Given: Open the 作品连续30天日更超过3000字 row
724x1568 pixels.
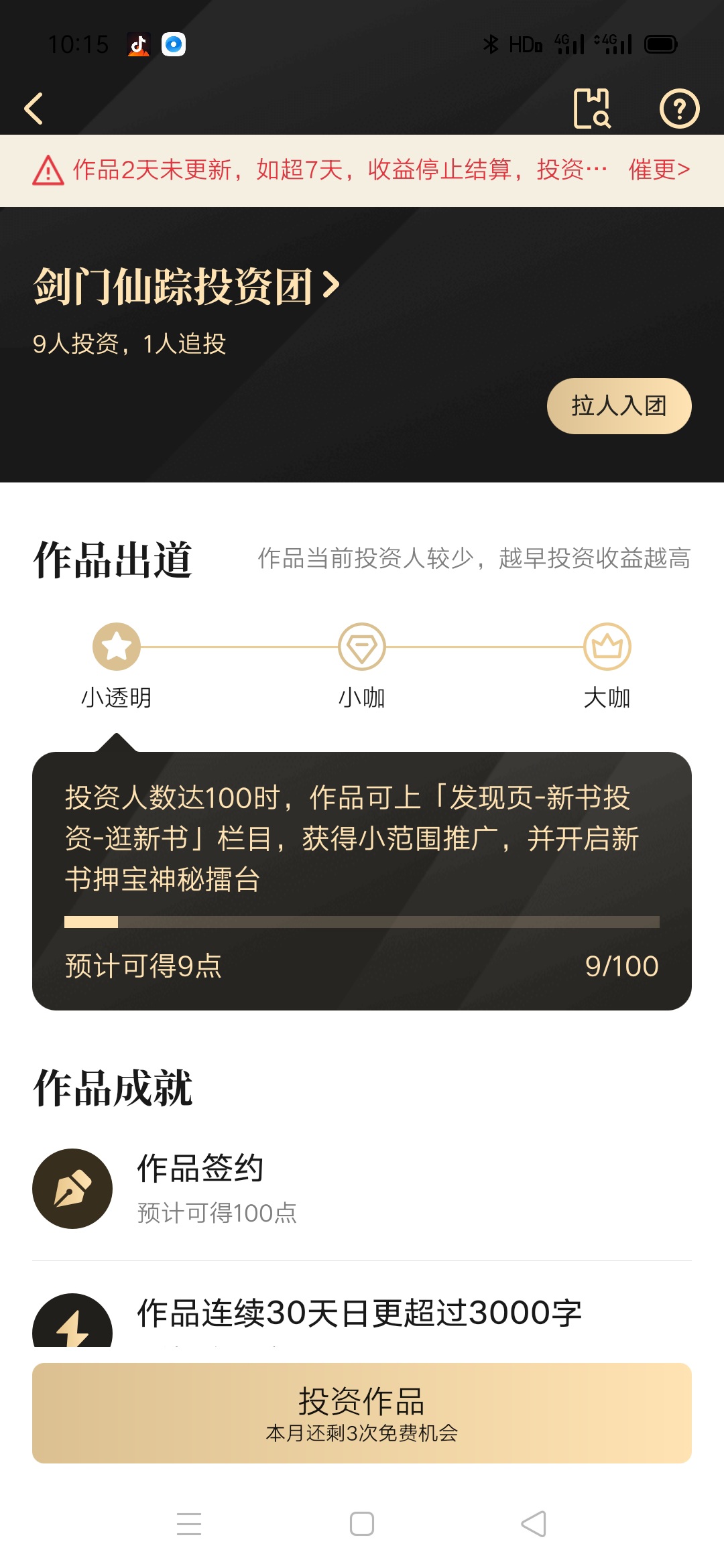Looking at the screenshot, I should click(x=359, y=1313).
